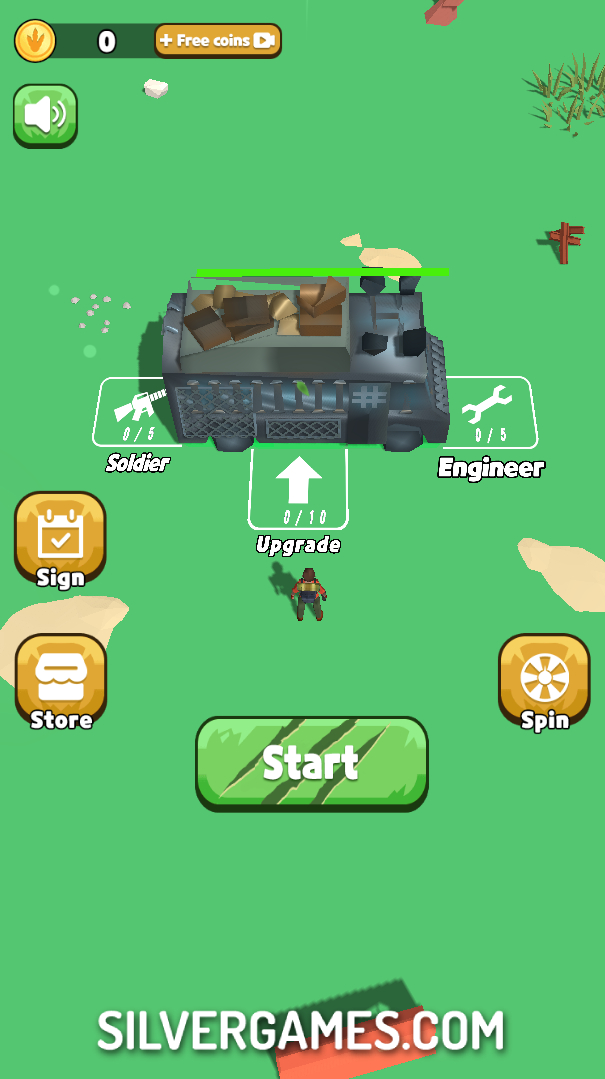The width and height of the screenshot is (605, 1079).
Task: Tap the Upgrade arrow slot
Action: click(298, 489)
